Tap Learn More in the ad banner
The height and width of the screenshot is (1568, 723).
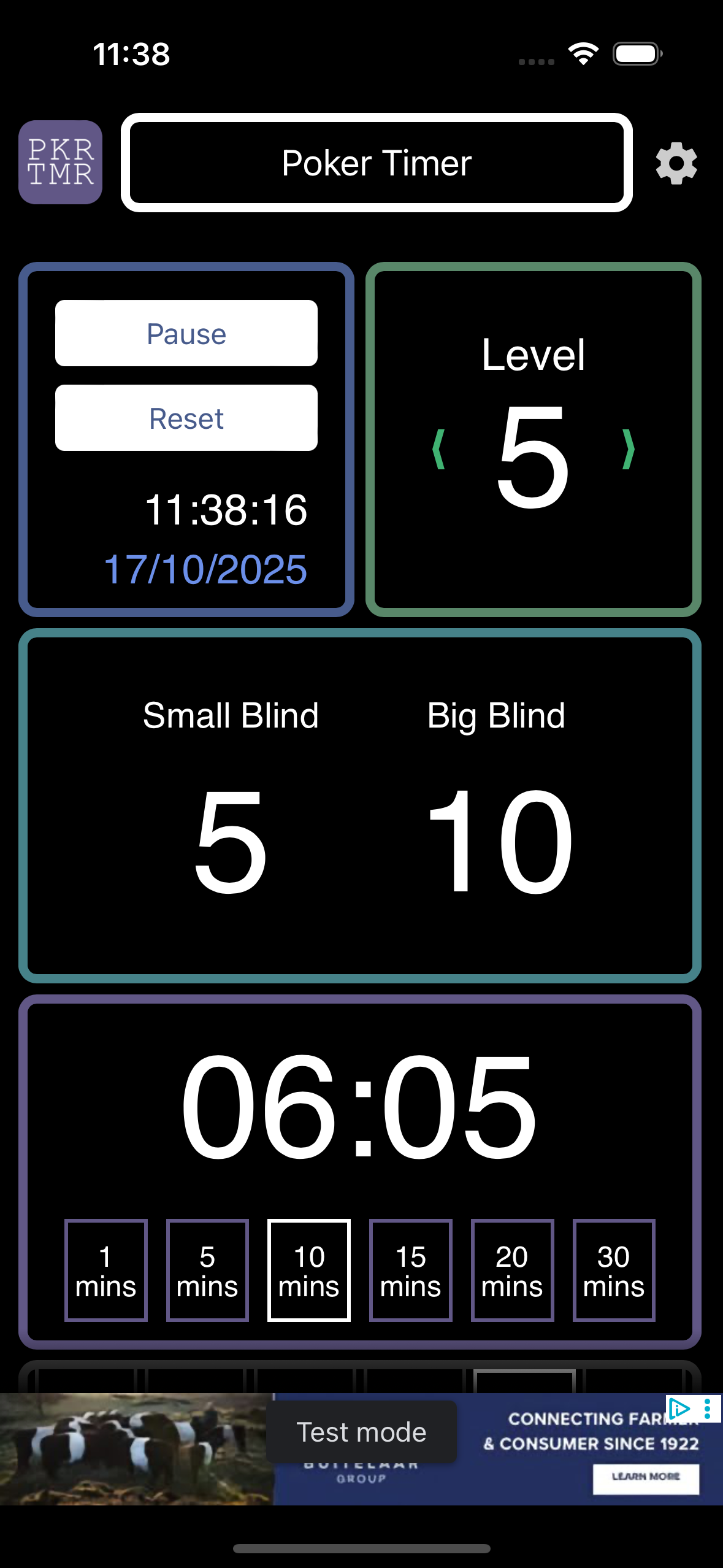pyautogui.click(x=645, y=1477)
